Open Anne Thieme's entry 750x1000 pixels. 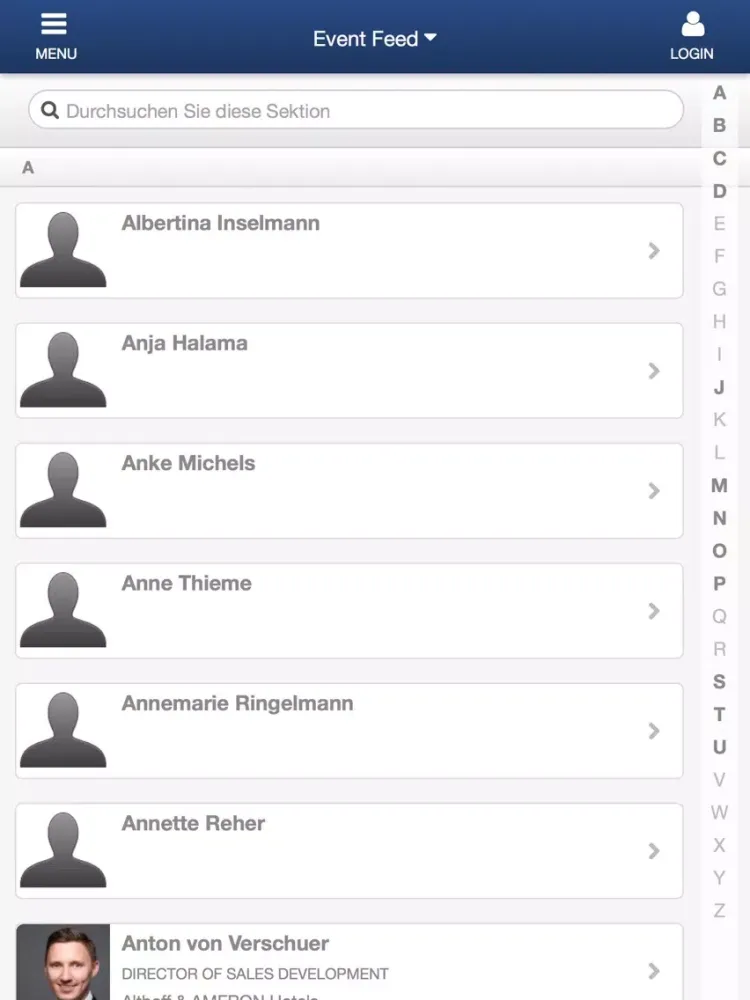click(349, 610)
